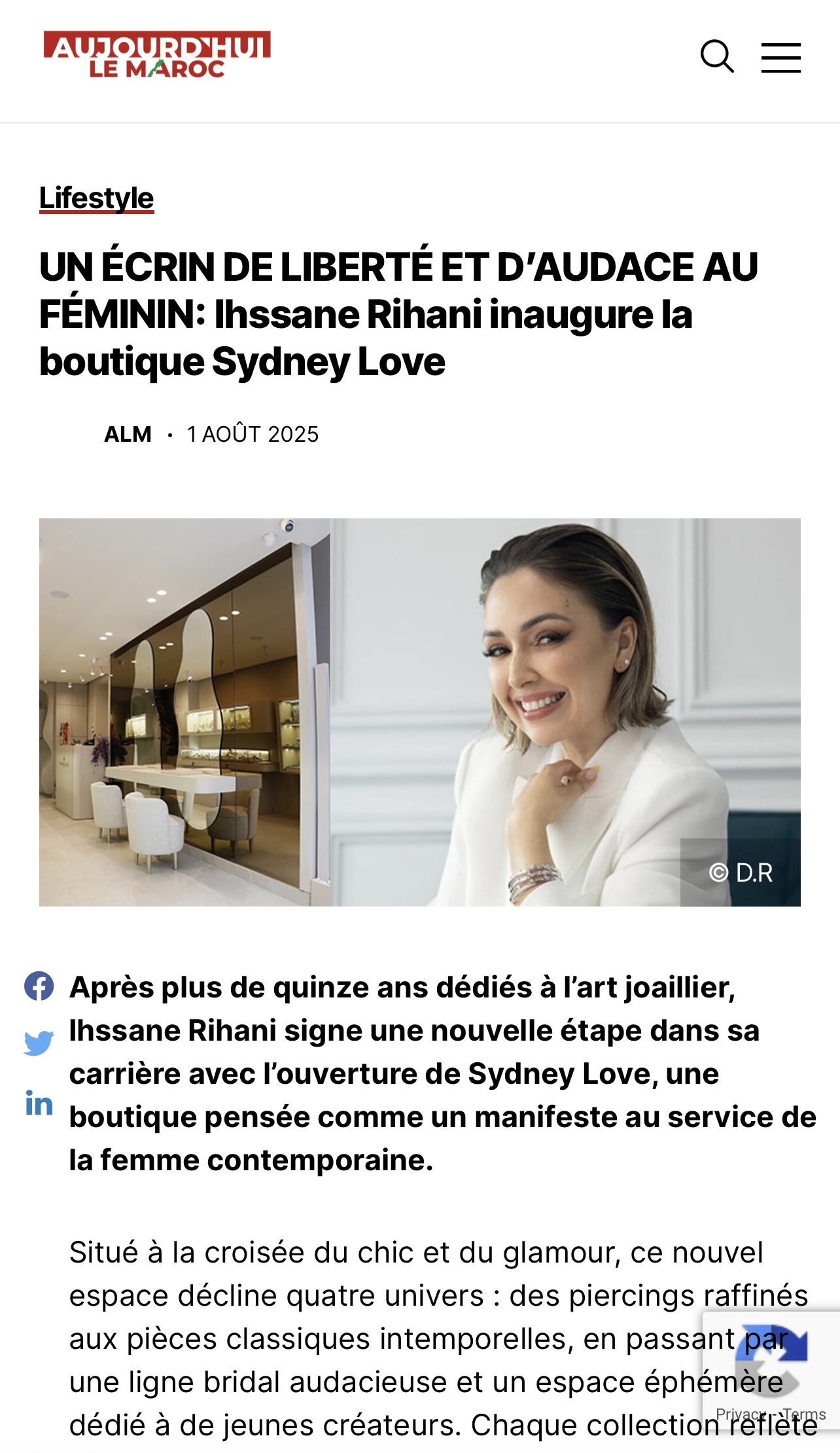
Task: Share article on Facebook
Action: click(x=39, y=987)
